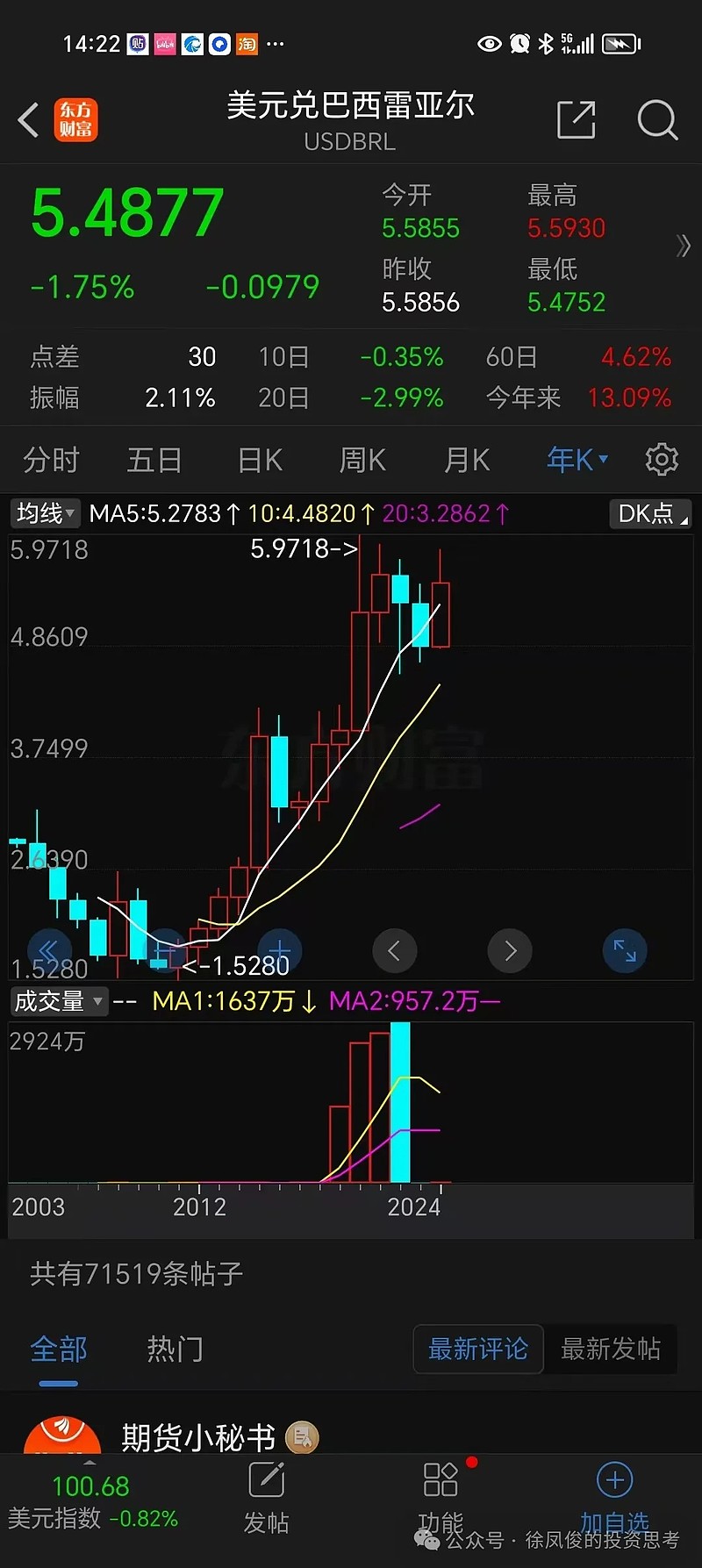Viewport: 702px width, 1568px height.
Task: Switch to the 五日 chart tab
Action: click(x=154, y=460)
